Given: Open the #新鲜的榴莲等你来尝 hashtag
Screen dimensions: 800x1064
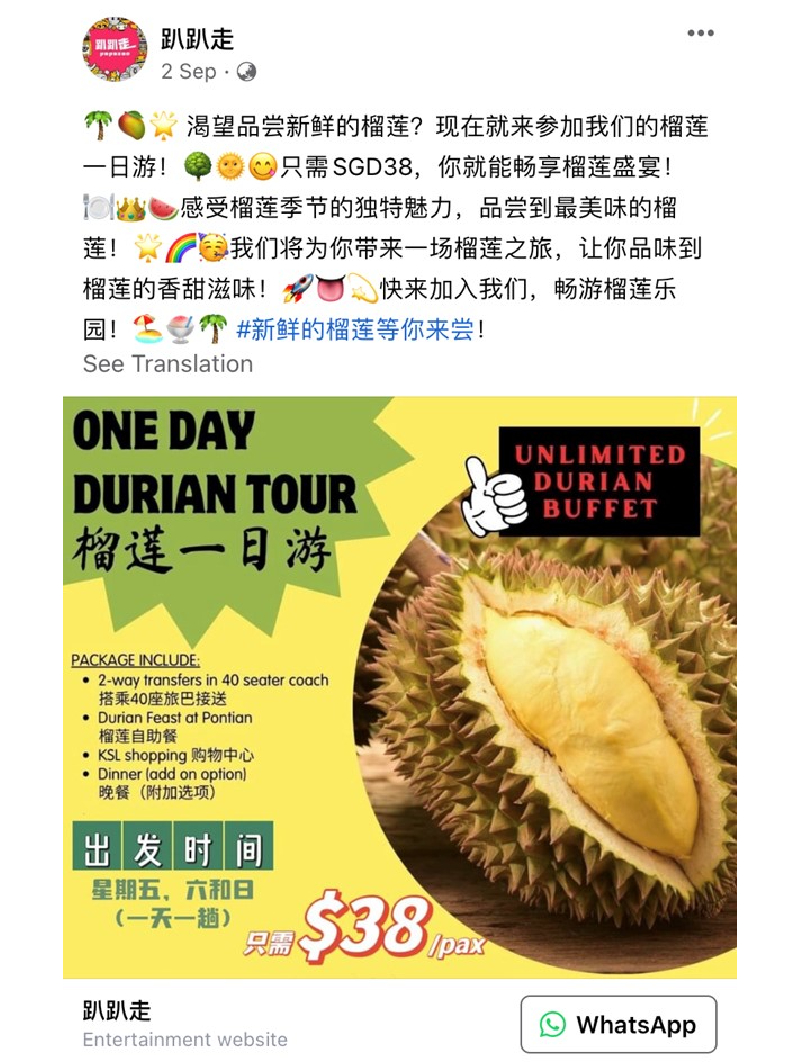Looking at the screenshot, I should coord(355,331).
